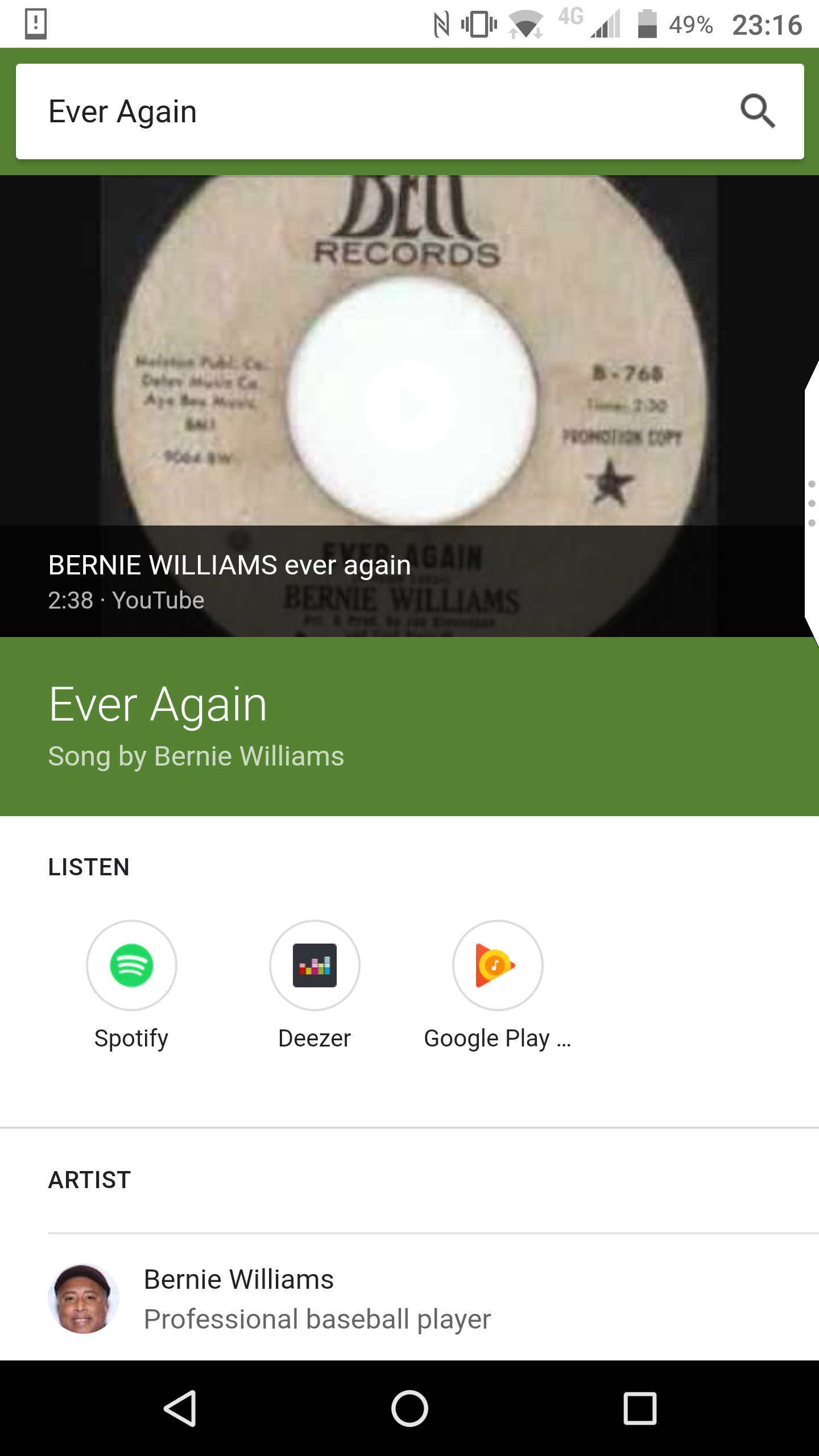Open the recent apps view
The image size is (819, 1456).
(x=640, y=1408)
